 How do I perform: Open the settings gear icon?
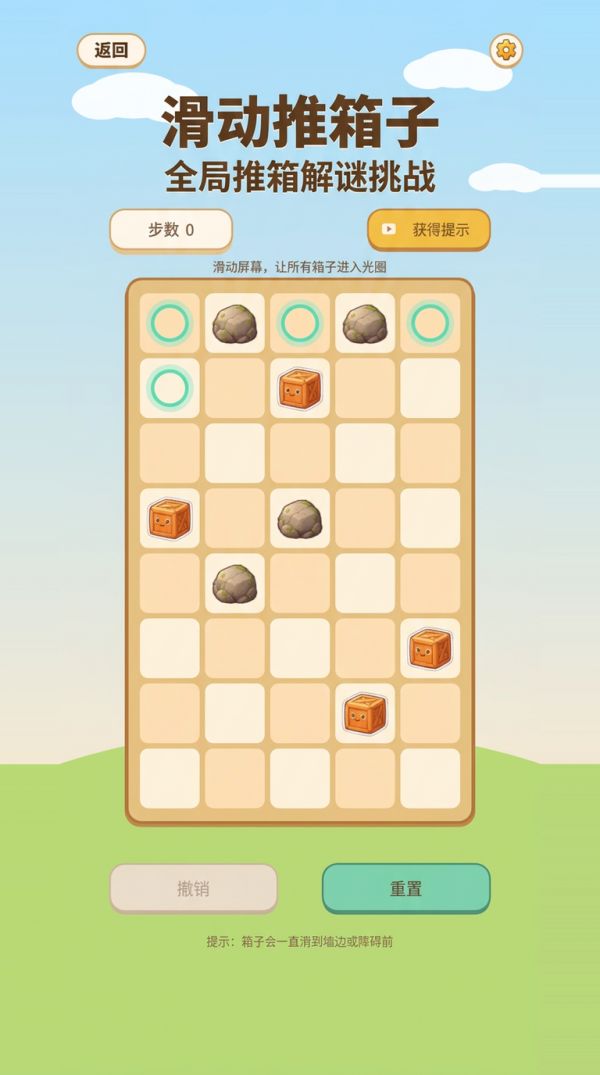coord(505,50)
